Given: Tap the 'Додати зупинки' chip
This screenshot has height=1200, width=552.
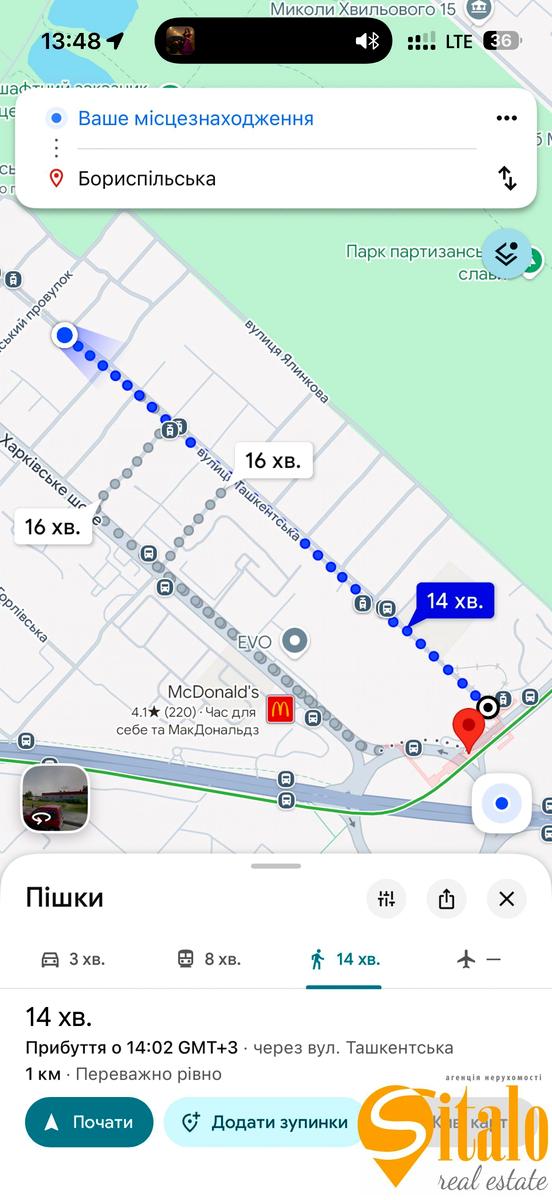Looking at the screenshot, I should 265,1122.
